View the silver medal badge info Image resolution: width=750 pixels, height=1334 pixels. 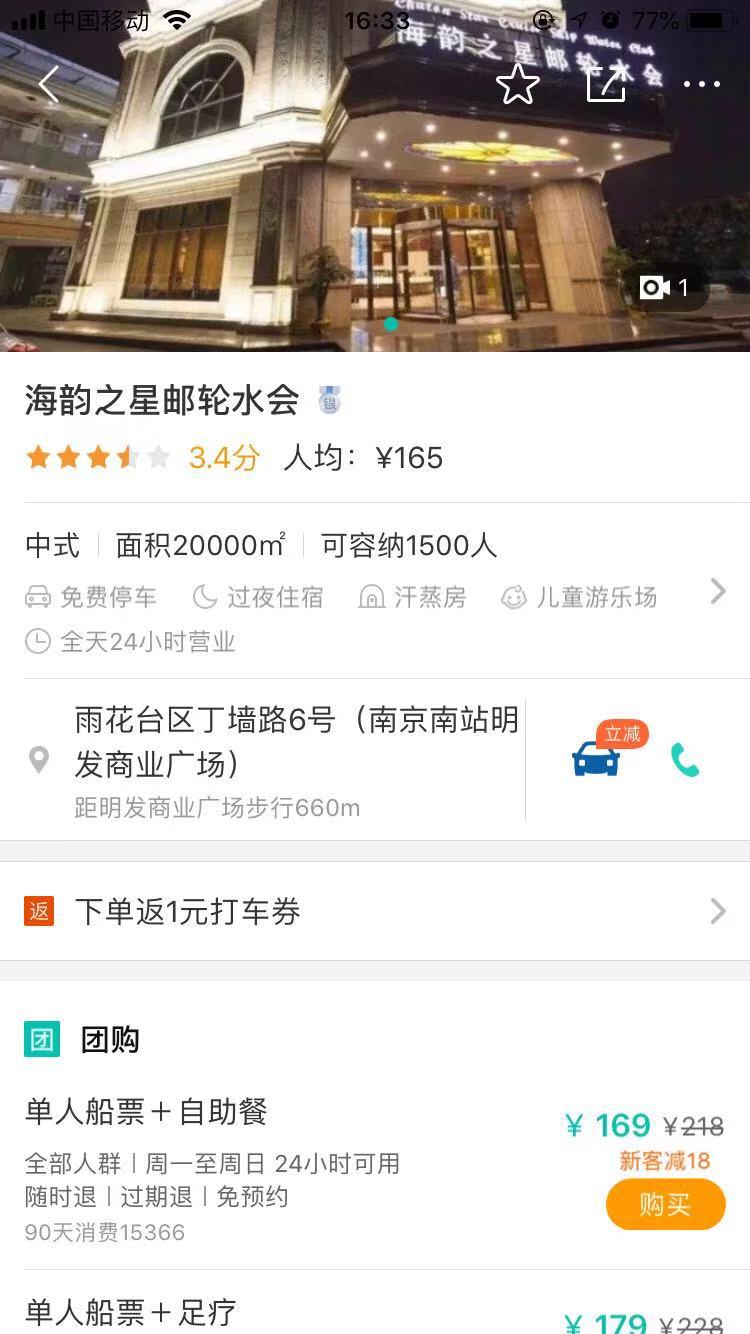click(x=329, y=401)
